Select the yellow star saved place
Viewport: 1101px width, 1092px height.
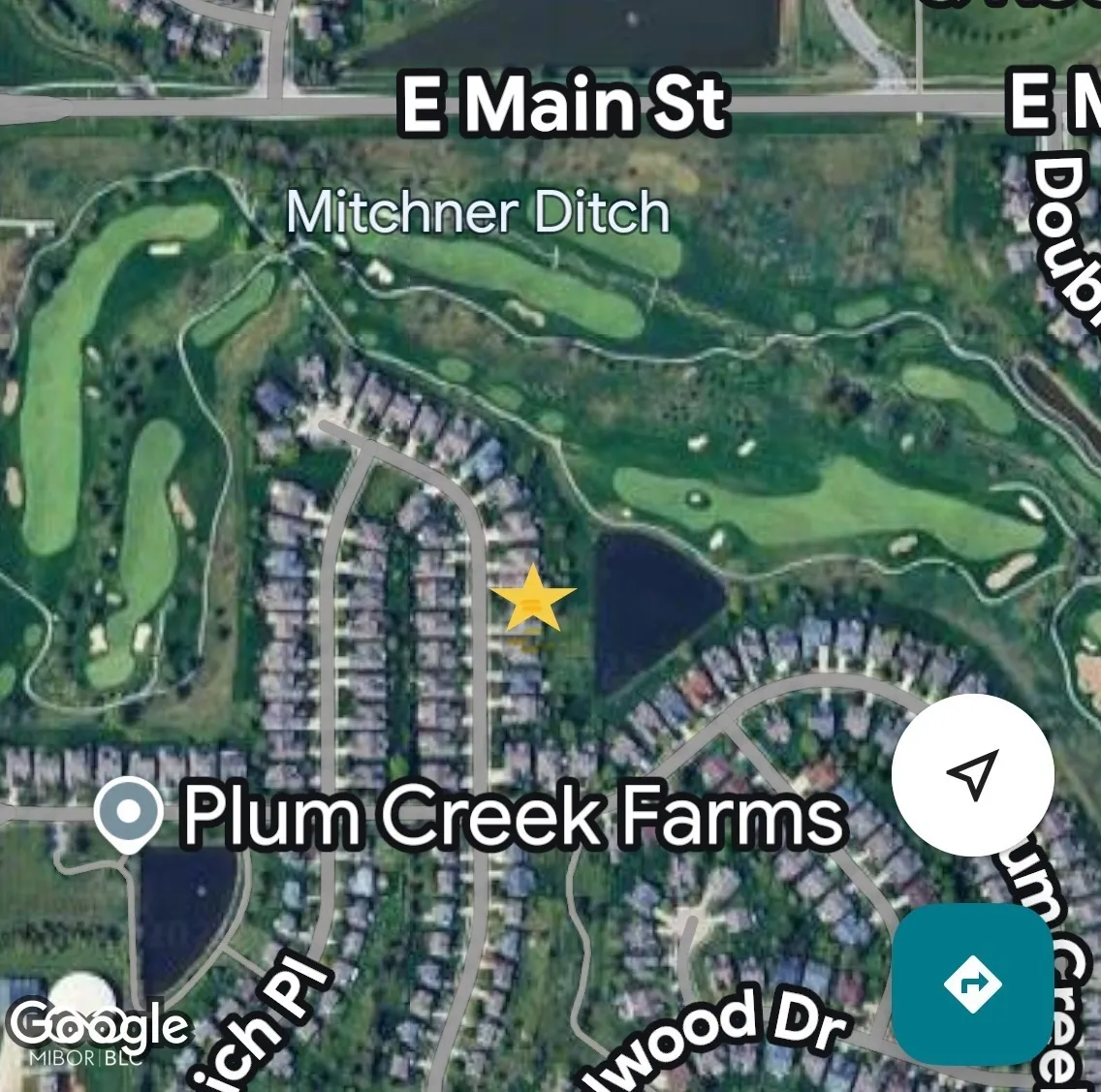tap(532, 600)
